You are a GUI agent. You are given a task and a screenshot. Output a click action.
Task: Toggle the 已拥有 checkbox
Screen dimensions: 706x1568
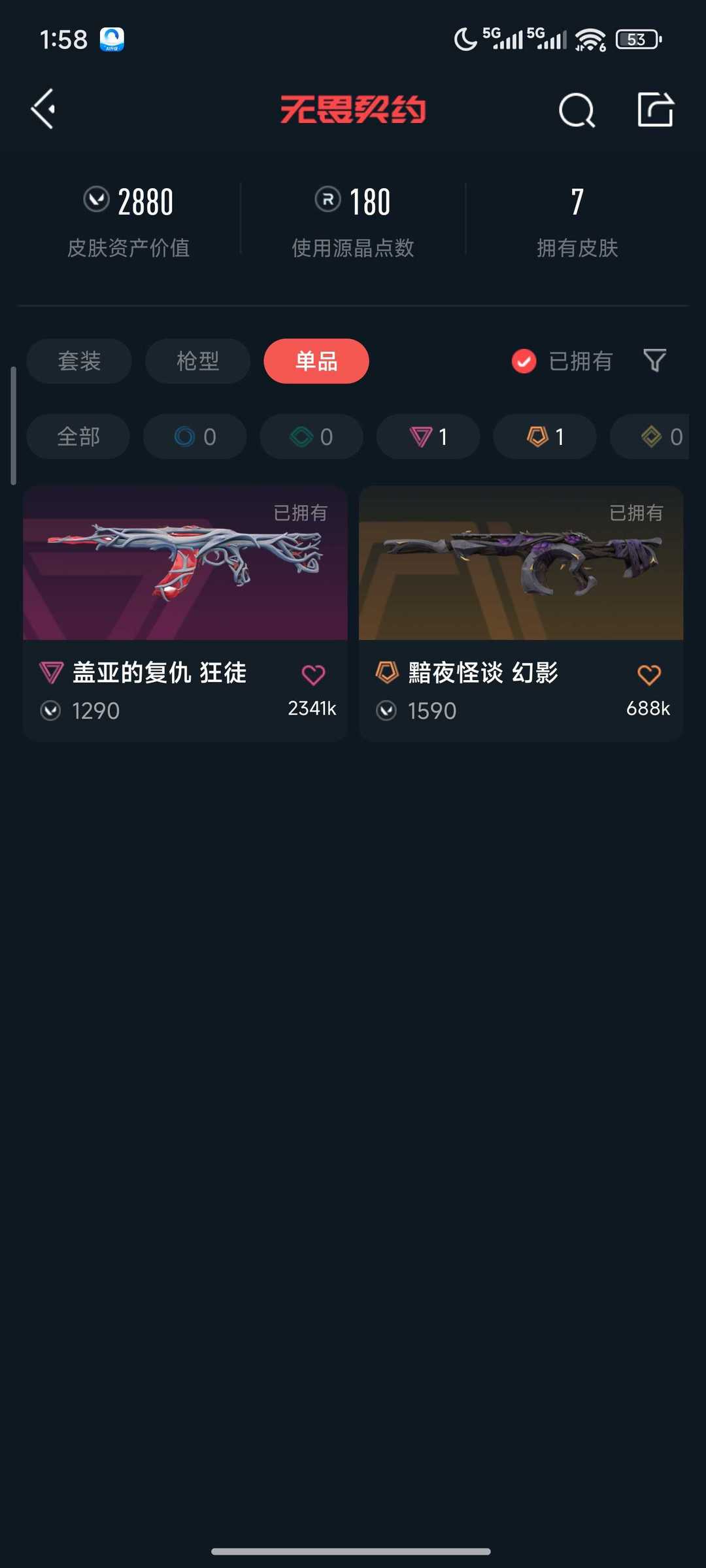(524, 361)
